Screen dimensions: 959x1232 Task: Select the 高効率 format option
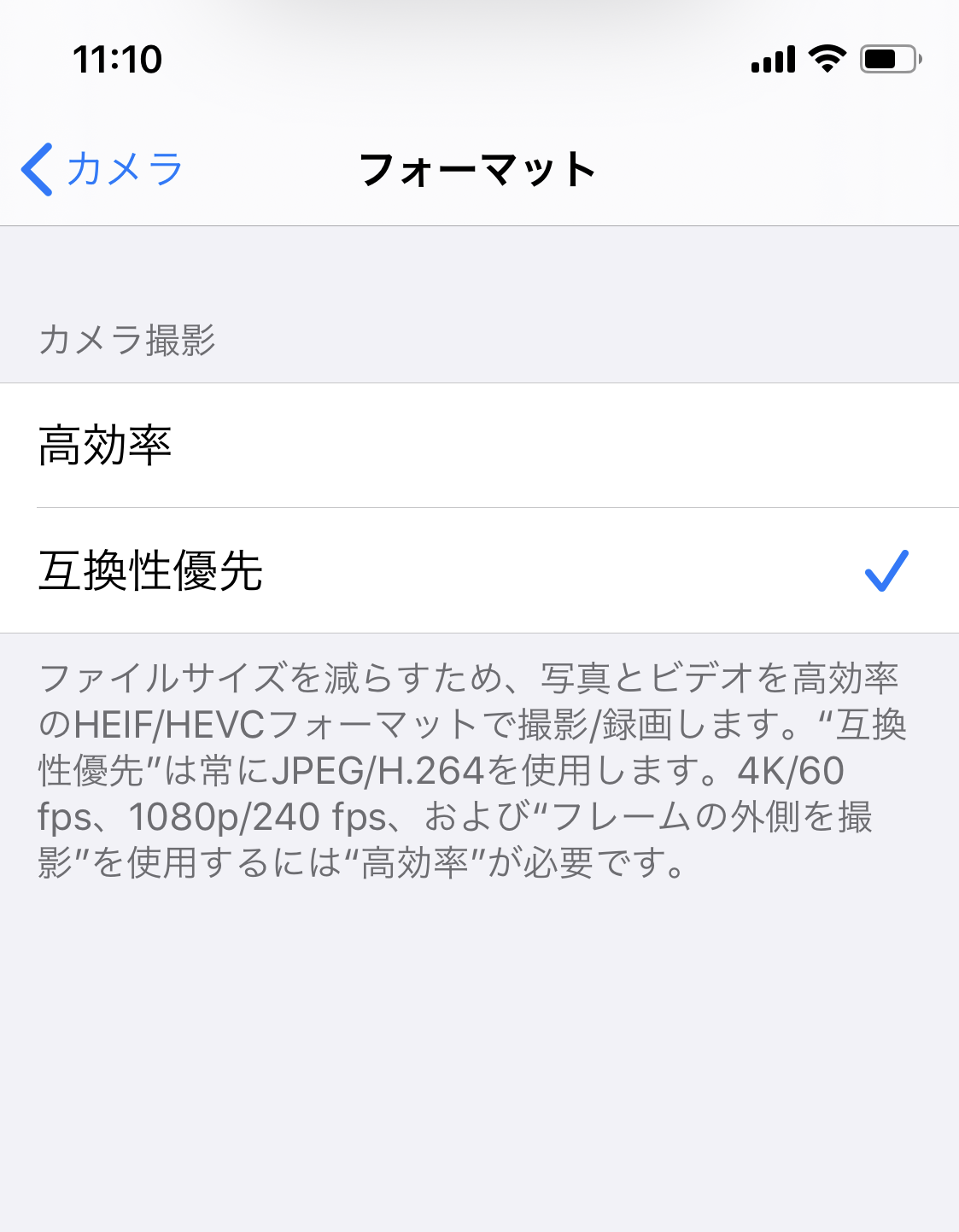(478, 446)
